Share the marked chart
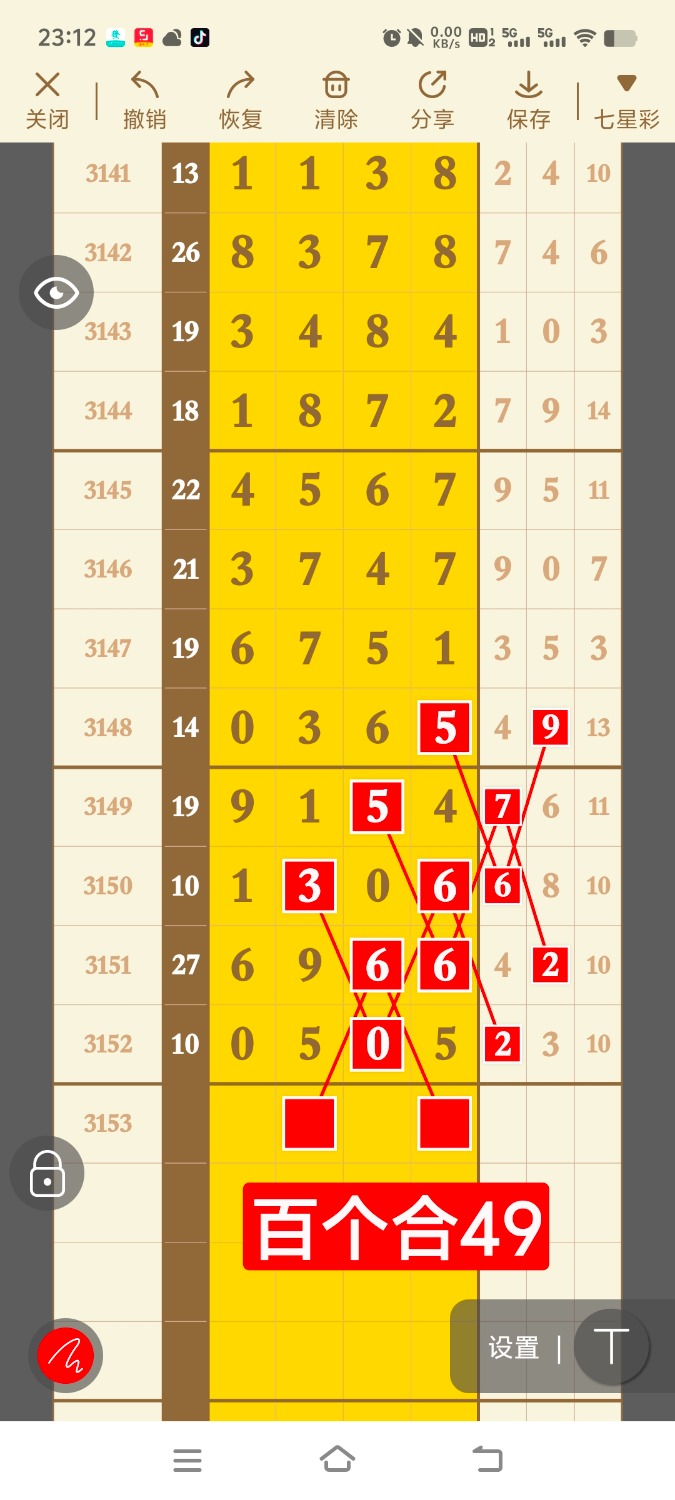 click(432, 100)
